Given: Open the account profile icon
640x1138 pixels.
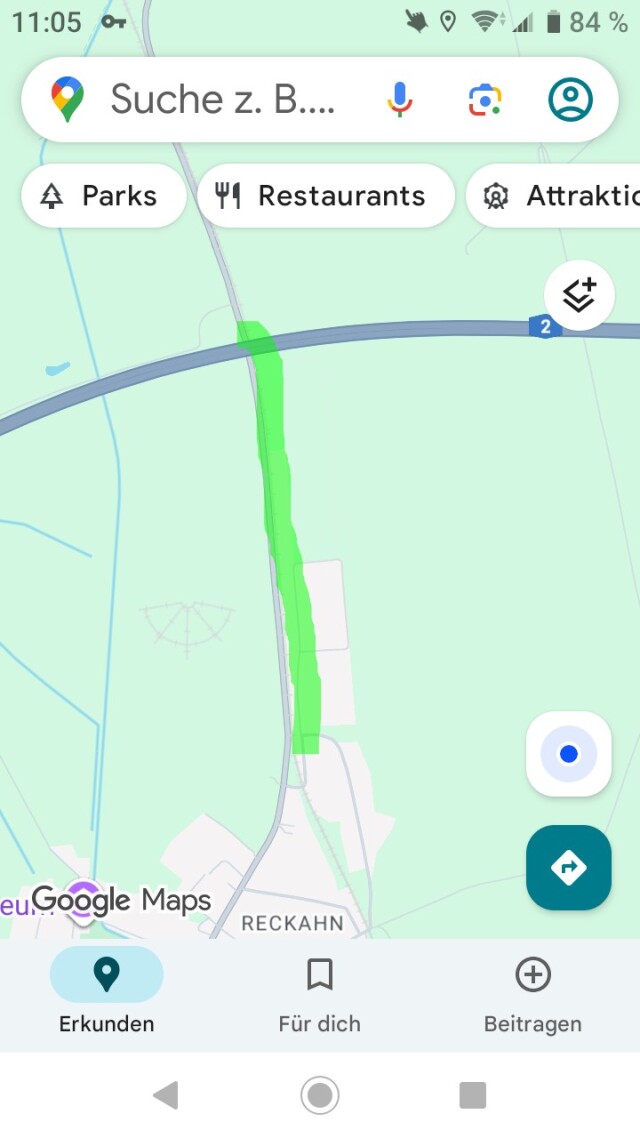Looking at the screenshot, I should [570, 100].
